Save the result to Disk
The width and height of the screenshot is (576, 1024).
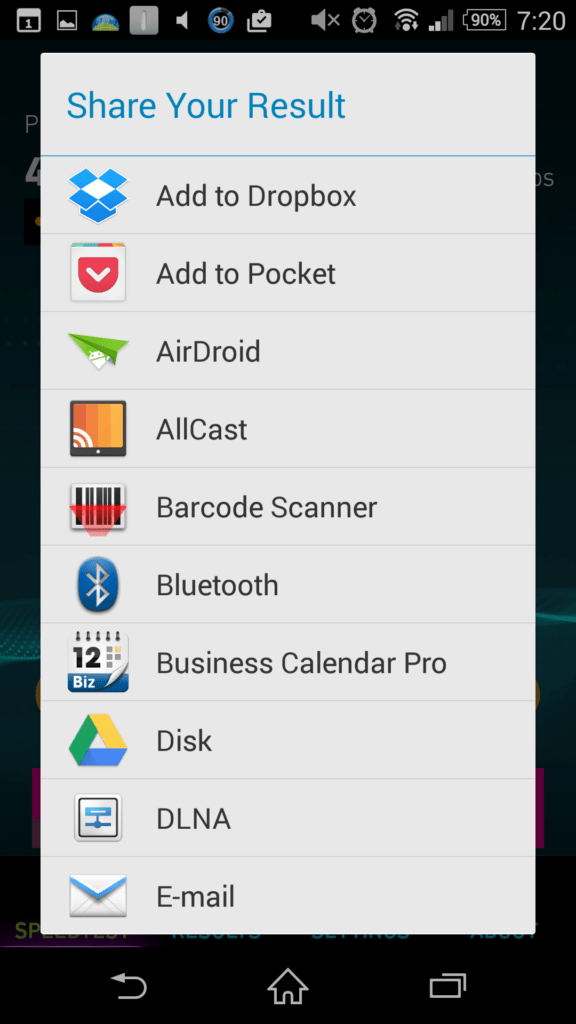288,739
